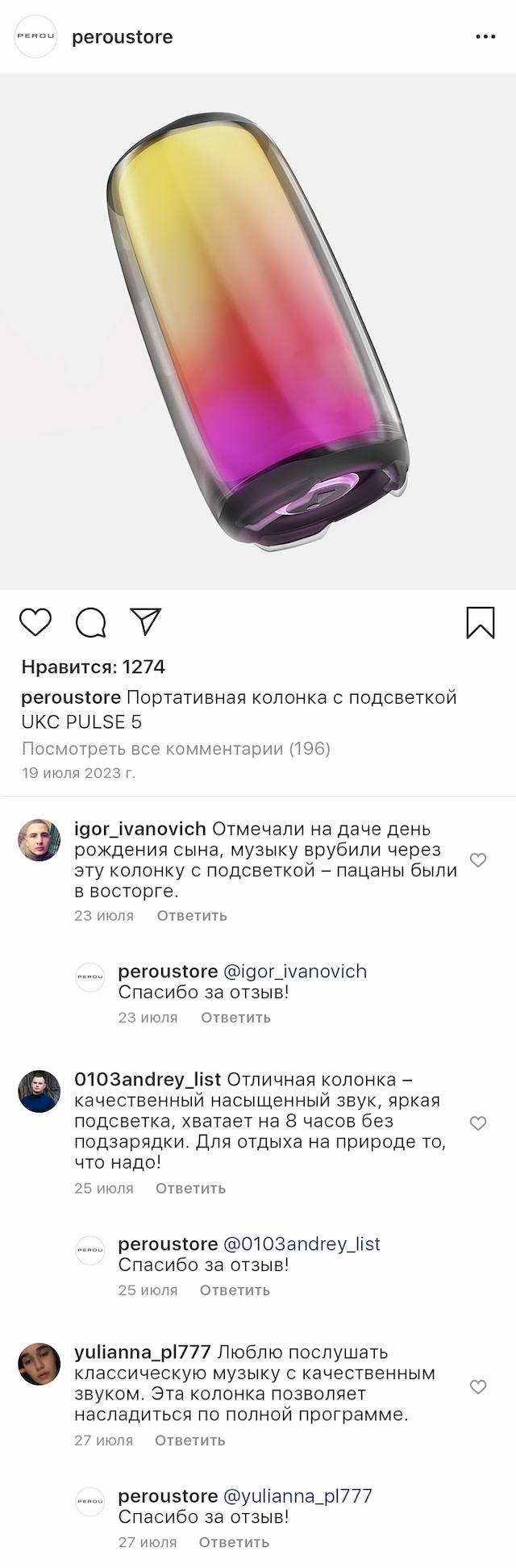
Task: Open the three-dot overflow menu
Action: click(485, 37)
